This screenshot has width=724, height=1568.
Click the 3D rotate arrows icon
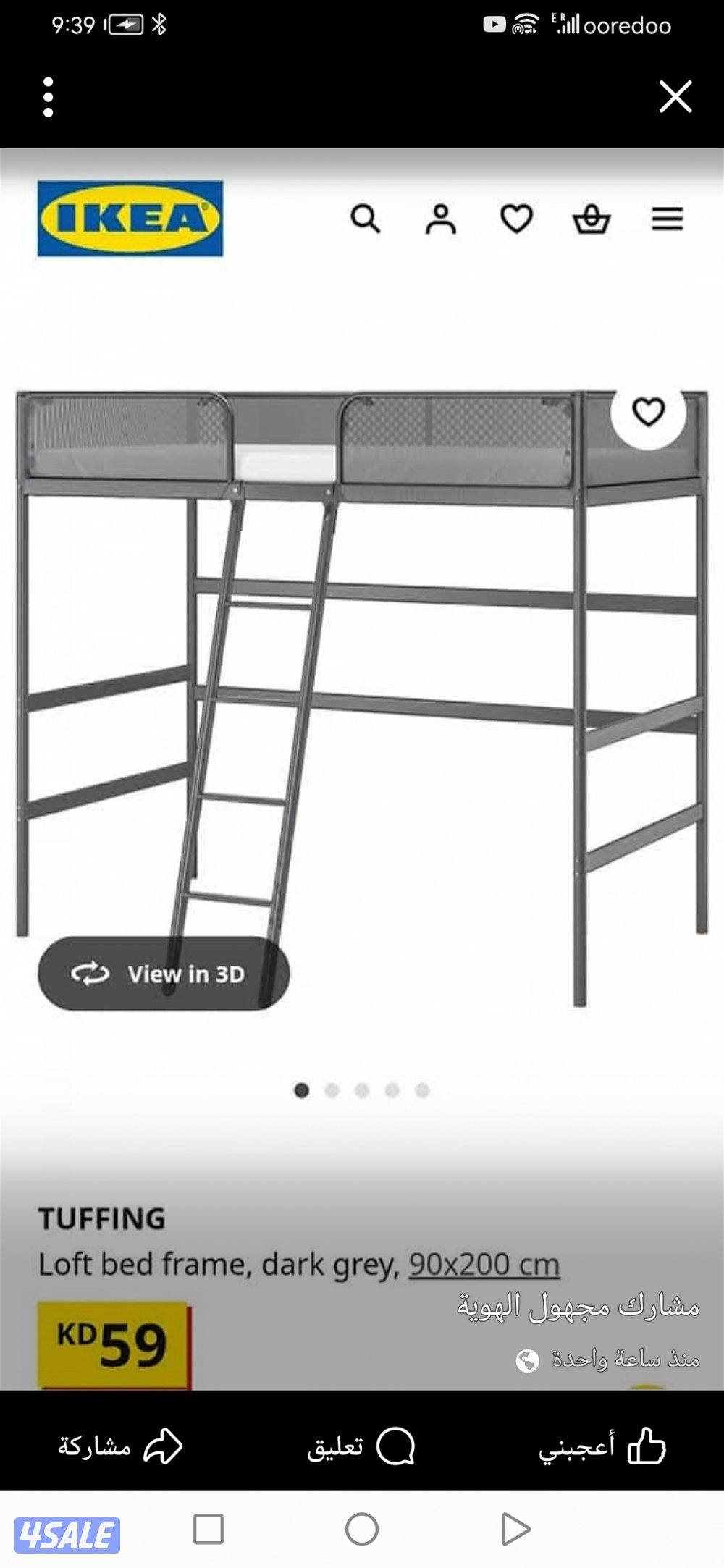pyautogui.click(x=90, y=974)
